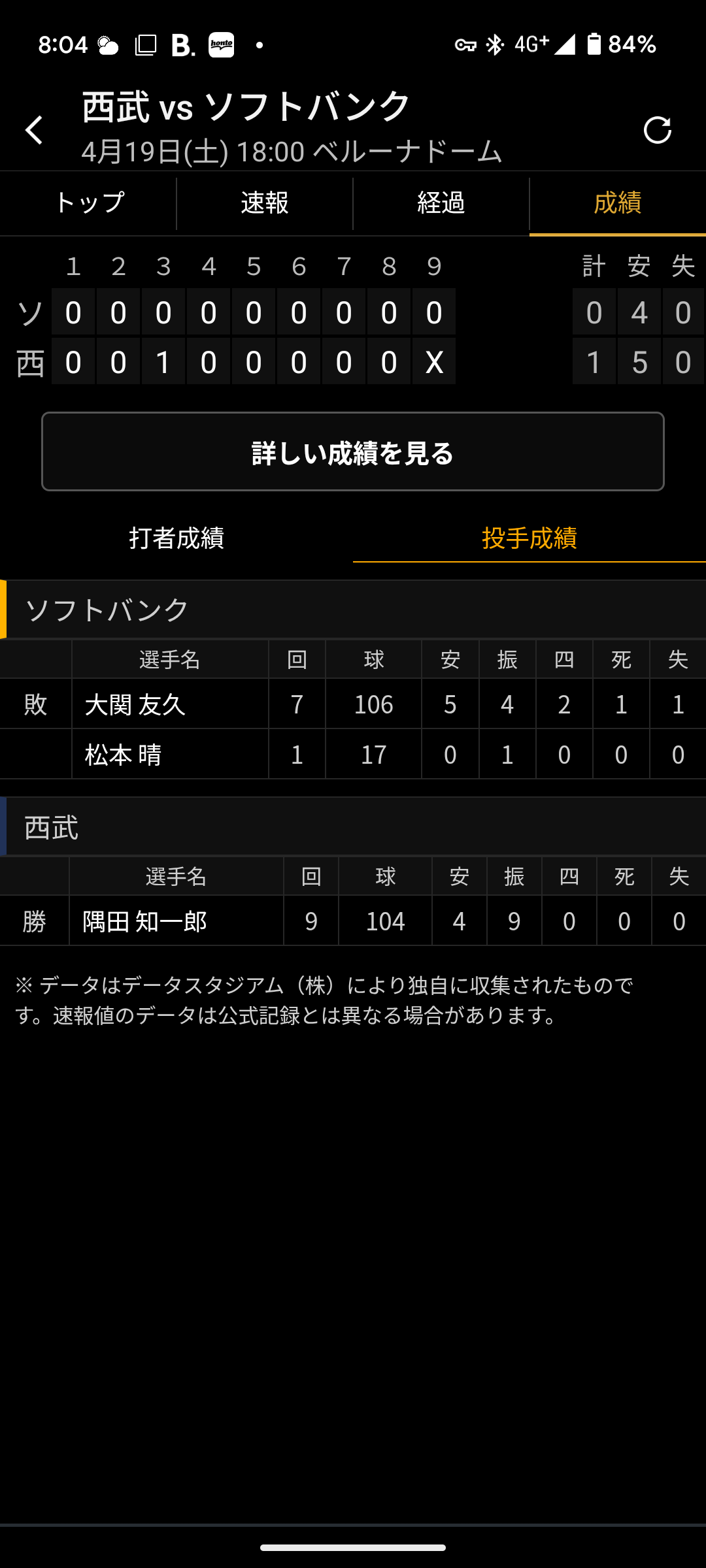Show 打者成績 batting stats
The height and width of the screenshot is (1568, 706).
(x=176, y=538)
